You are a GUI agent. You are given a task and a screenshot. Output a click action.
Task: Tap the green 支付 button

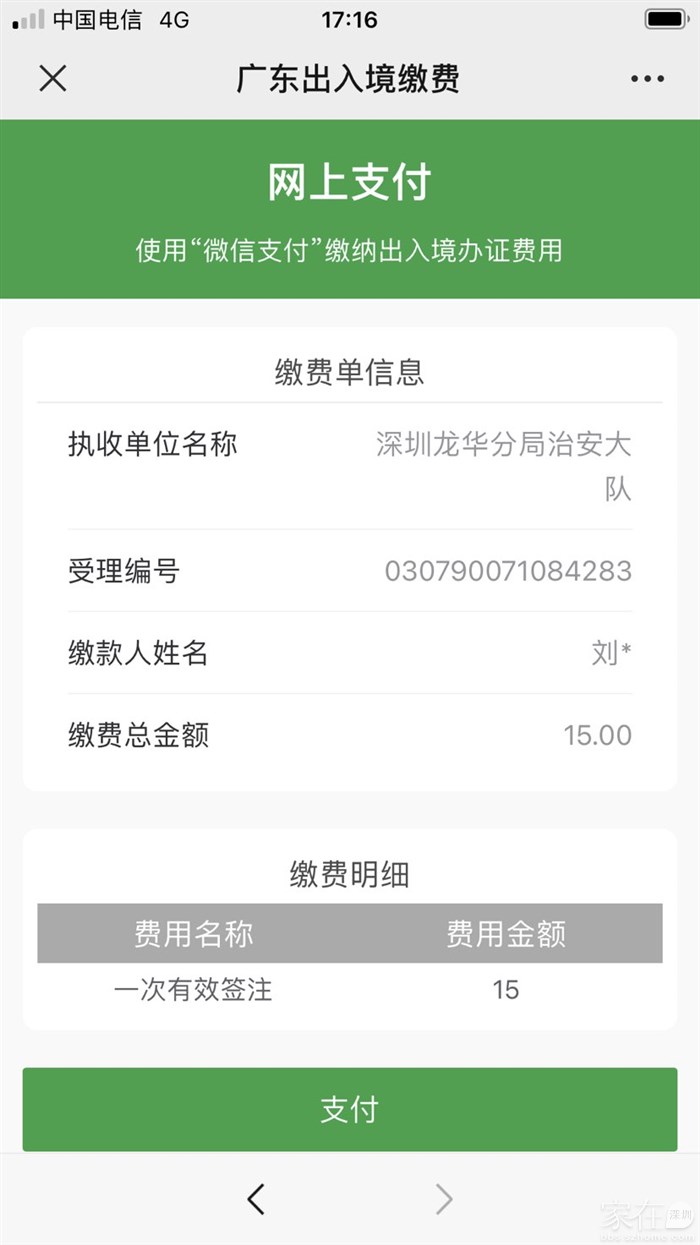[349, 1109]
